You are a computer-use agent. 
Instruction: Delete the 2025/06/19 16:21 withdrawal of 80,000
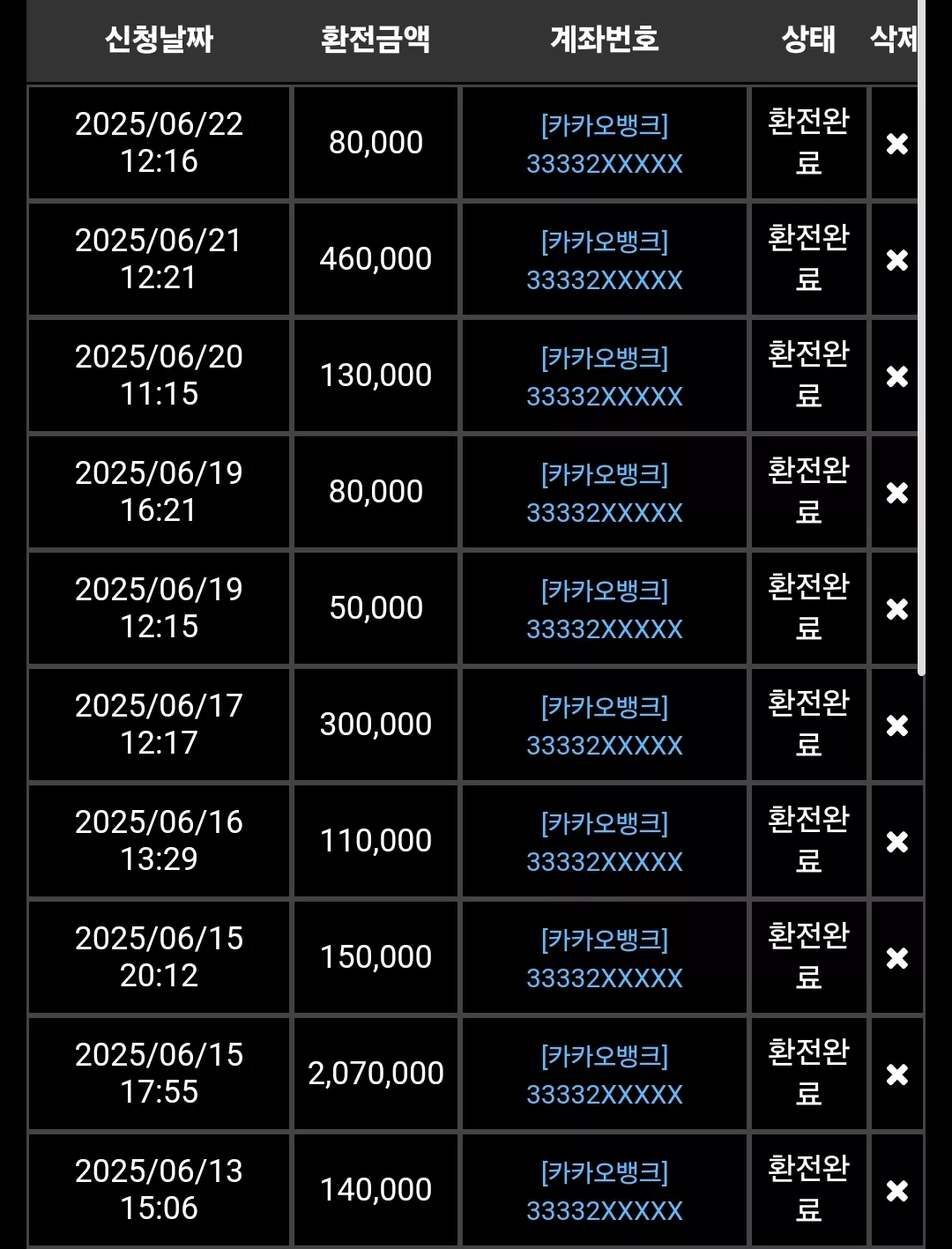(x=897, y=493)
